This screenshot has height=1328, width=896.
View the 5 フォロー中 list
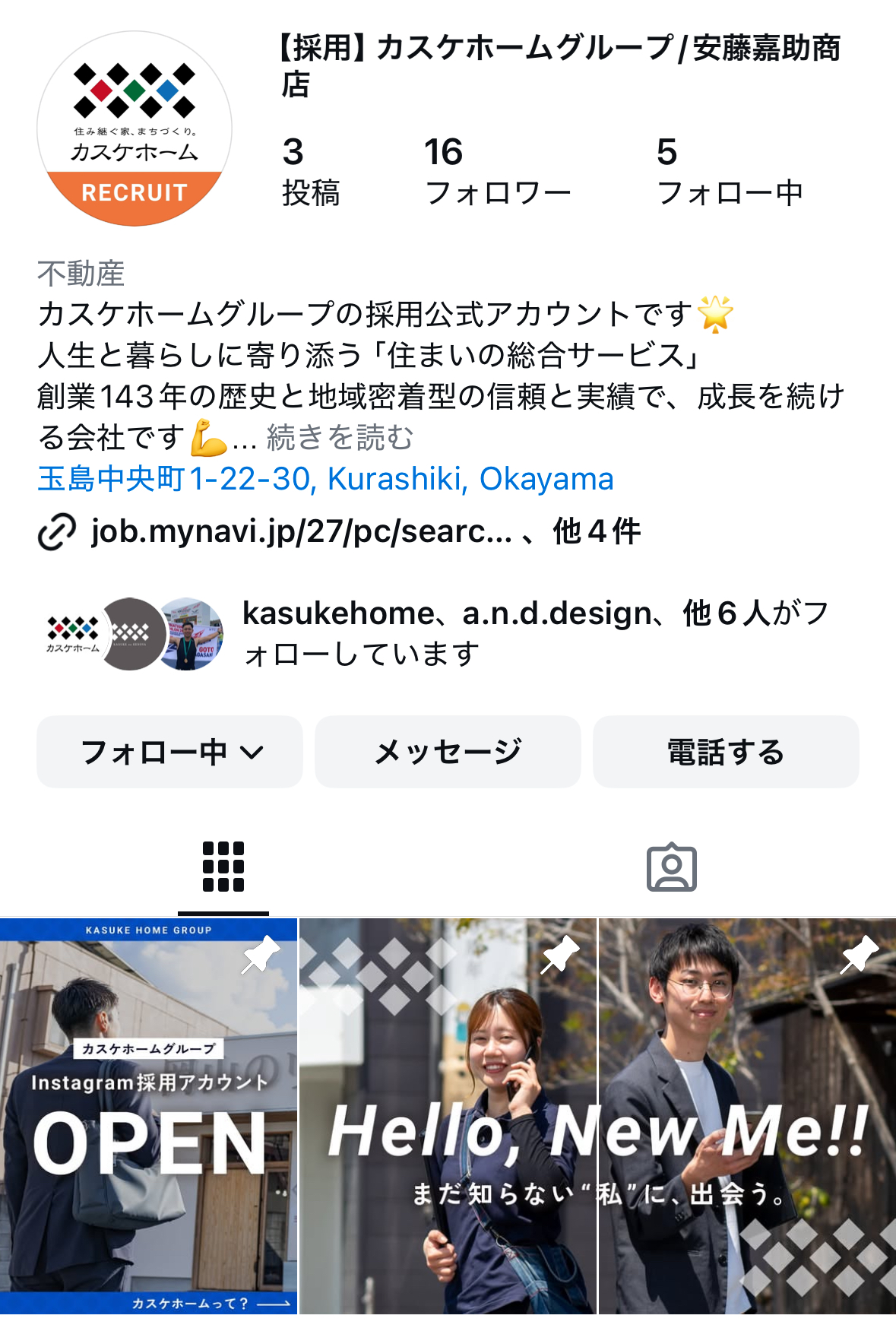click(x=729, y=172)
